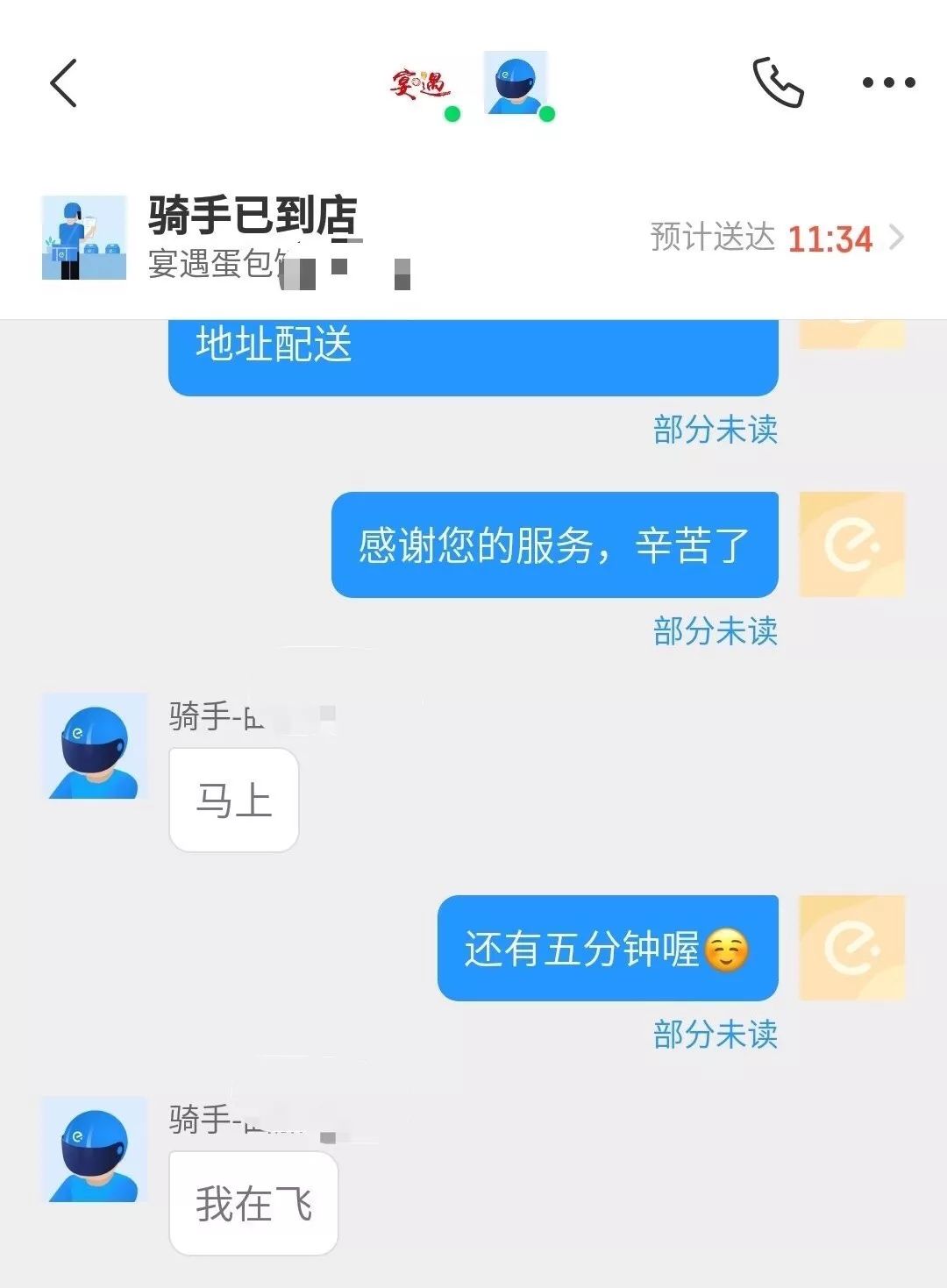This screenshot has width=947, height=1288.
Task: Go back with the top-left arrow
Action: (63, 83)
